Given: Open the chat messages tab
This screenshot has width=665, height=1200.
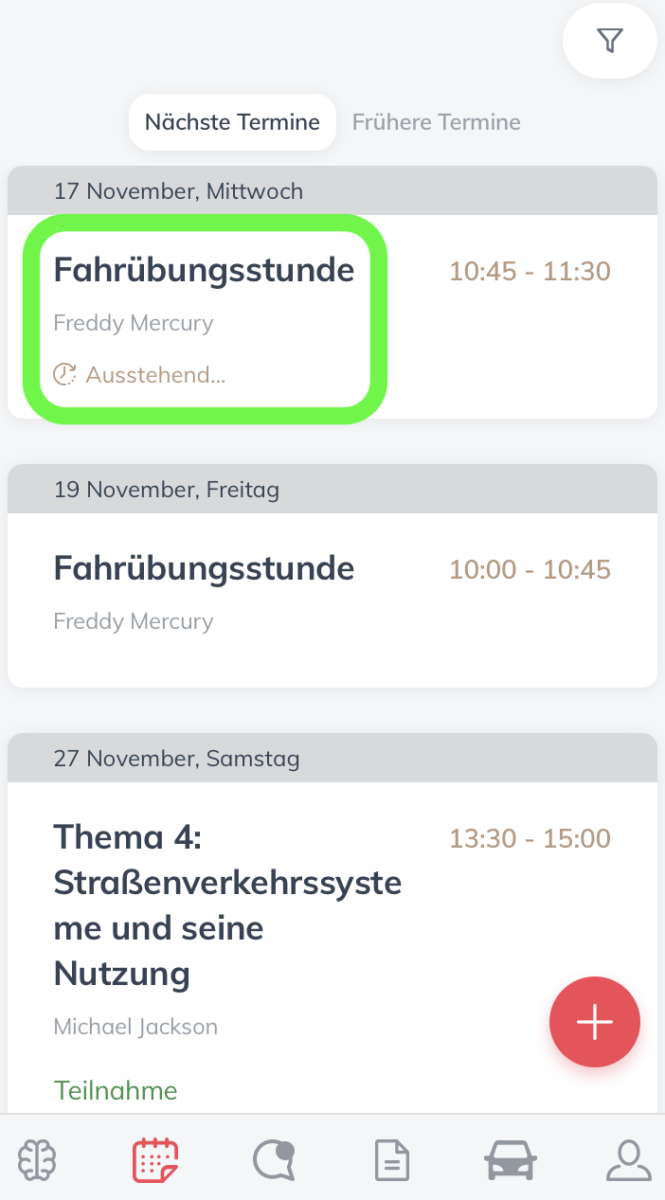Looking at the screenshot, I should pyautogui.click(x=273, y=1161).
